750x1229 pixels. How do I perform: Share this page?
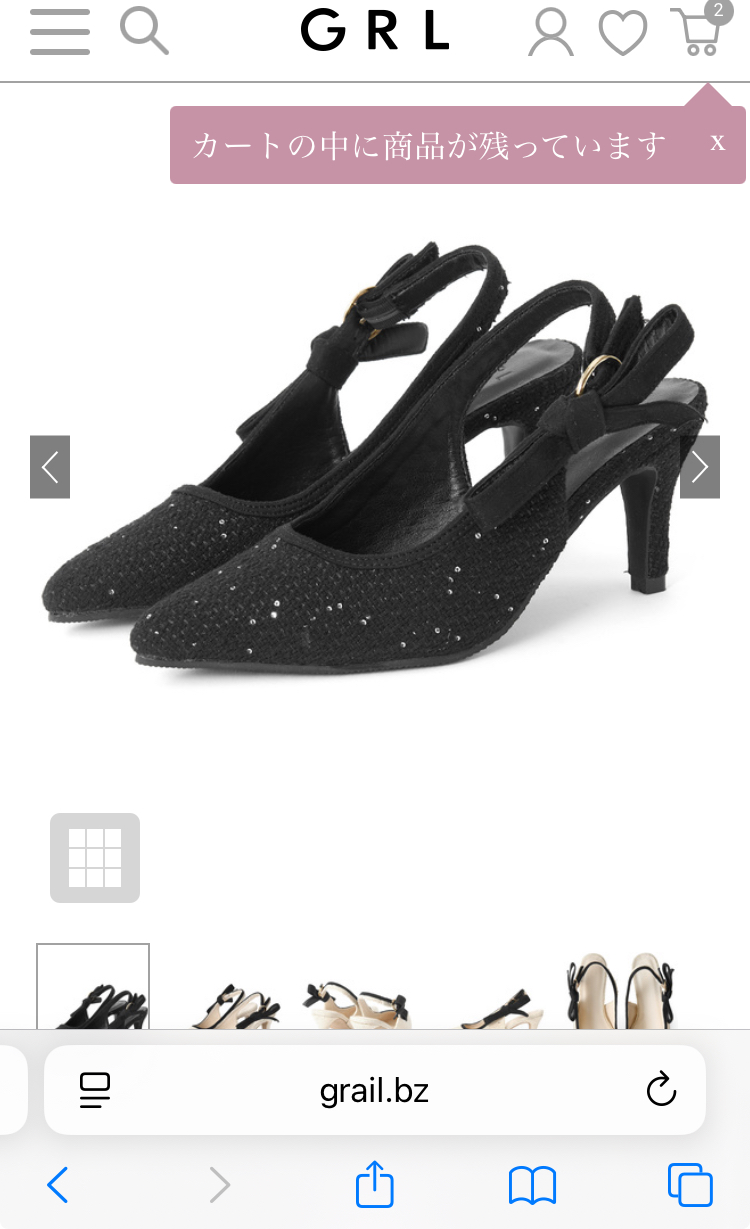[x=375, y=1184]
